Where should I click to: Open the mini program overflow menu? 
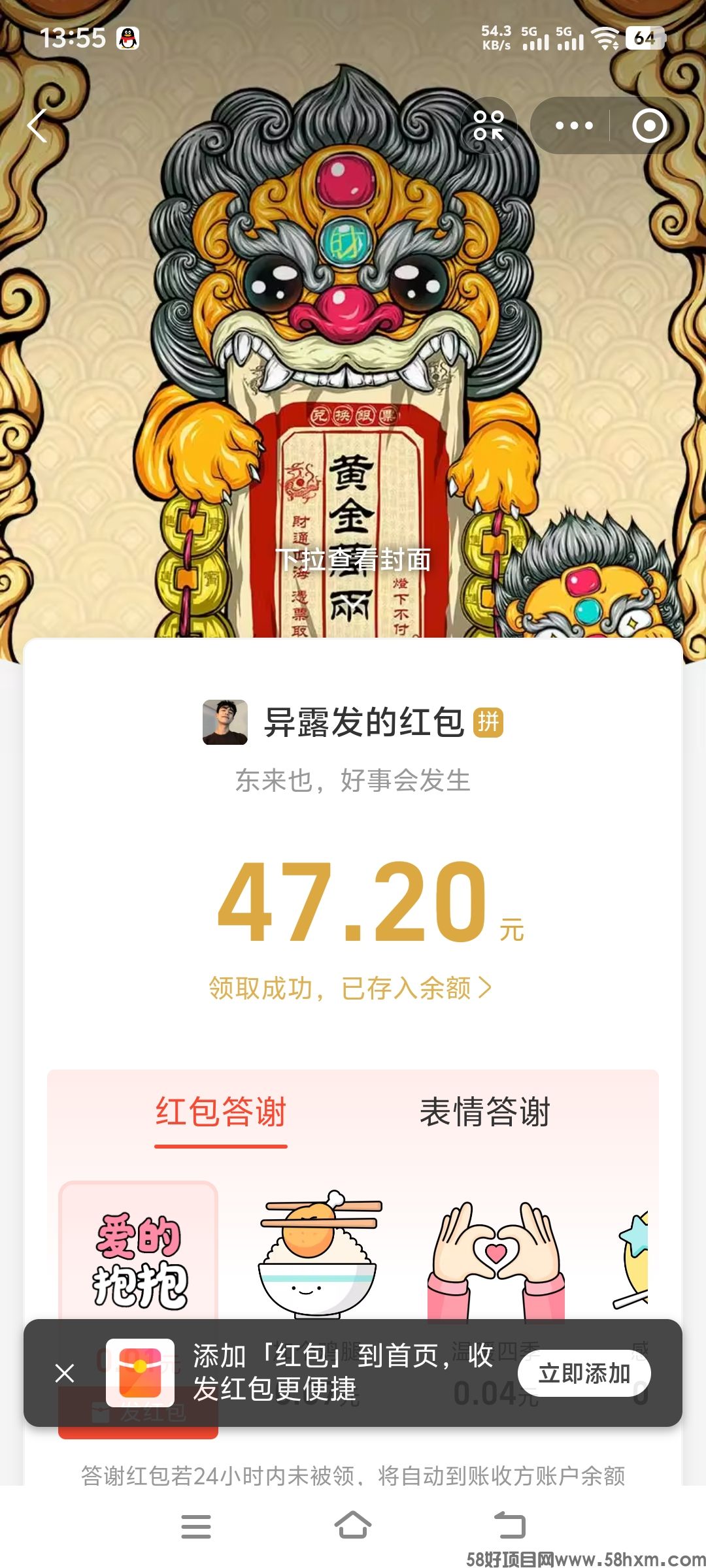573,125
